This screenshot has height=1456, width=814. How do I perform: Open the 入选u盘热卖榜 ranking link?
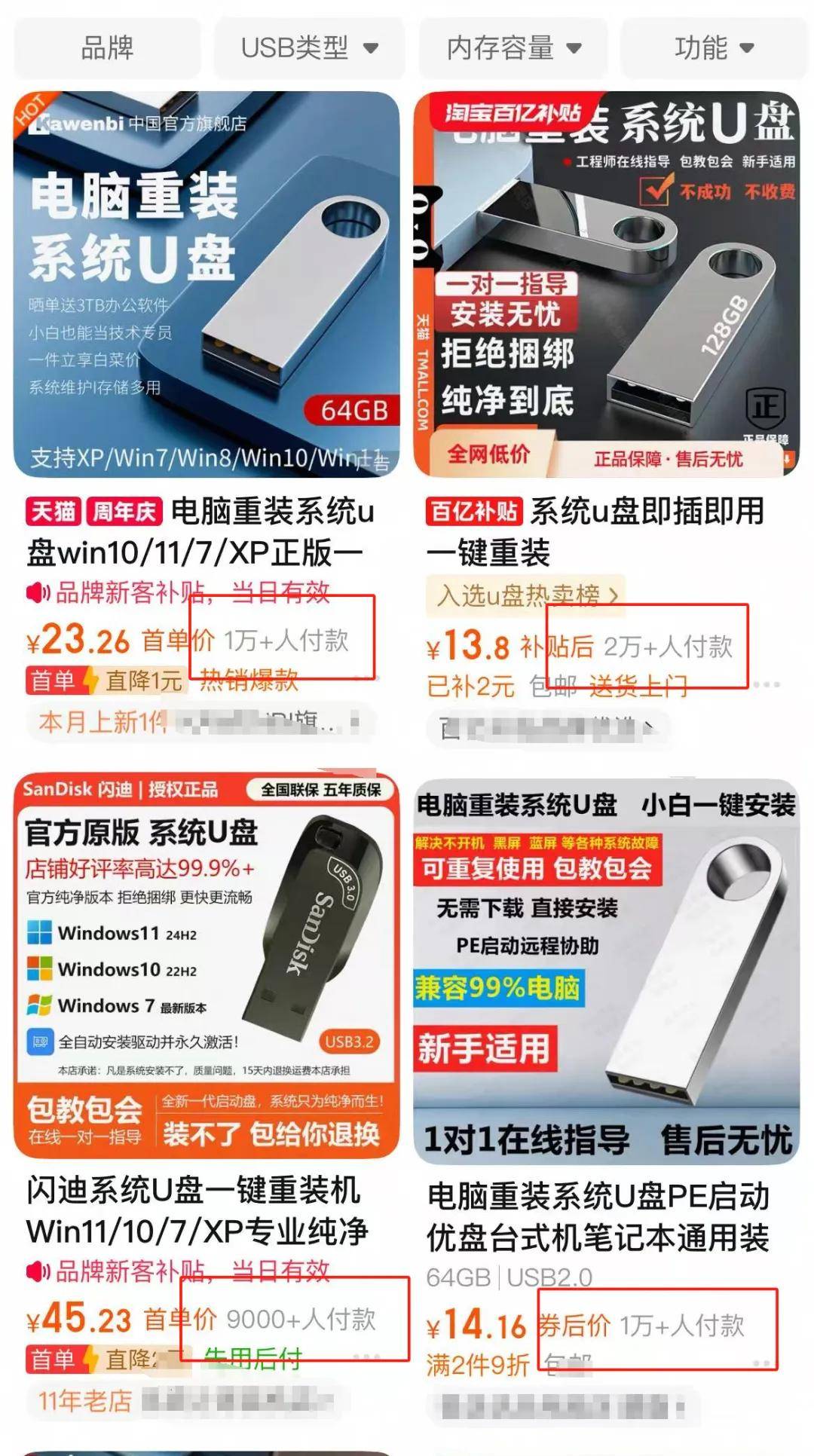[528, 595]
